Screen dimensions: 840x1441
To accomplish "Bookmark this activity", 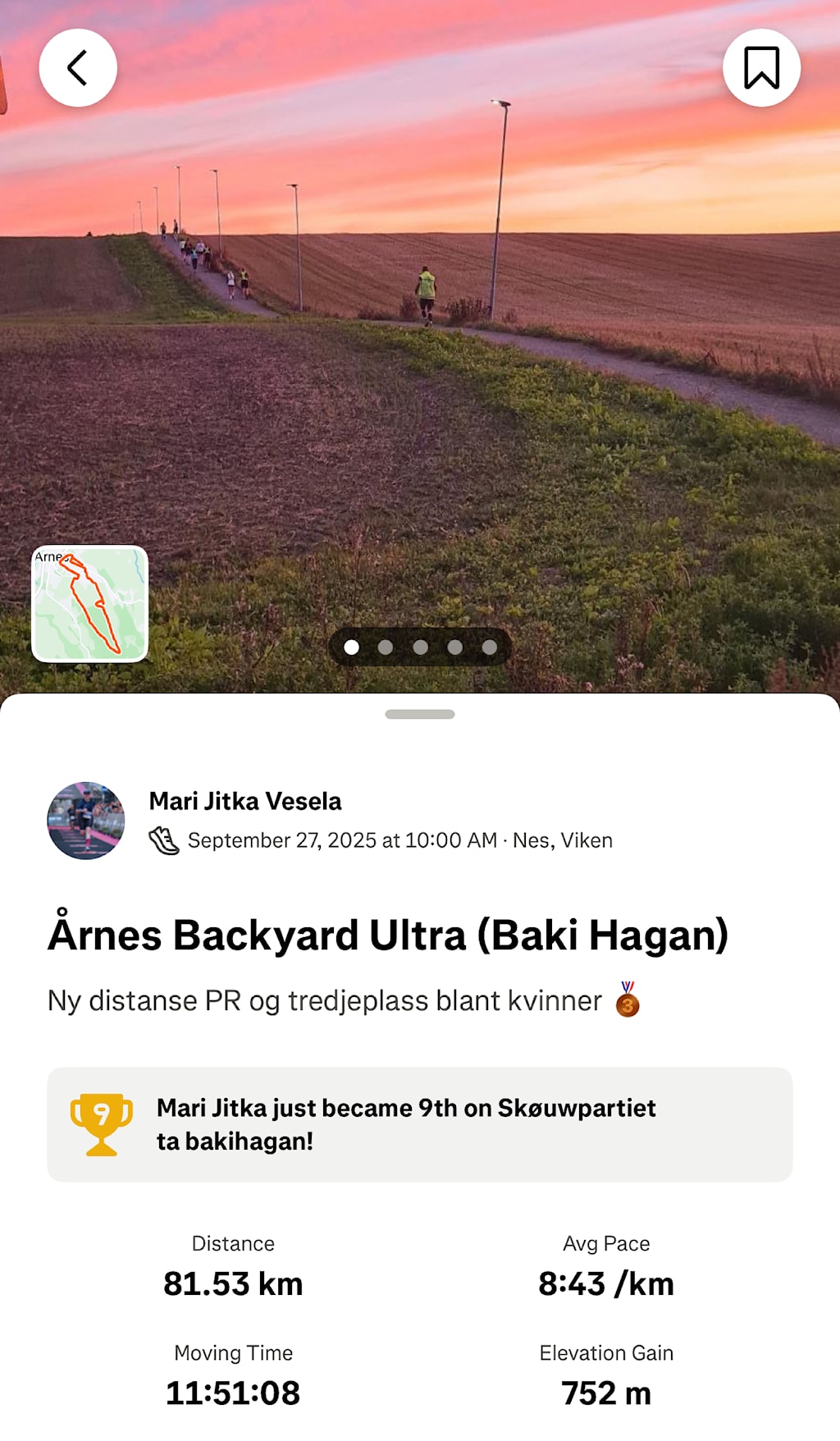I will click(x=761, y=68).
